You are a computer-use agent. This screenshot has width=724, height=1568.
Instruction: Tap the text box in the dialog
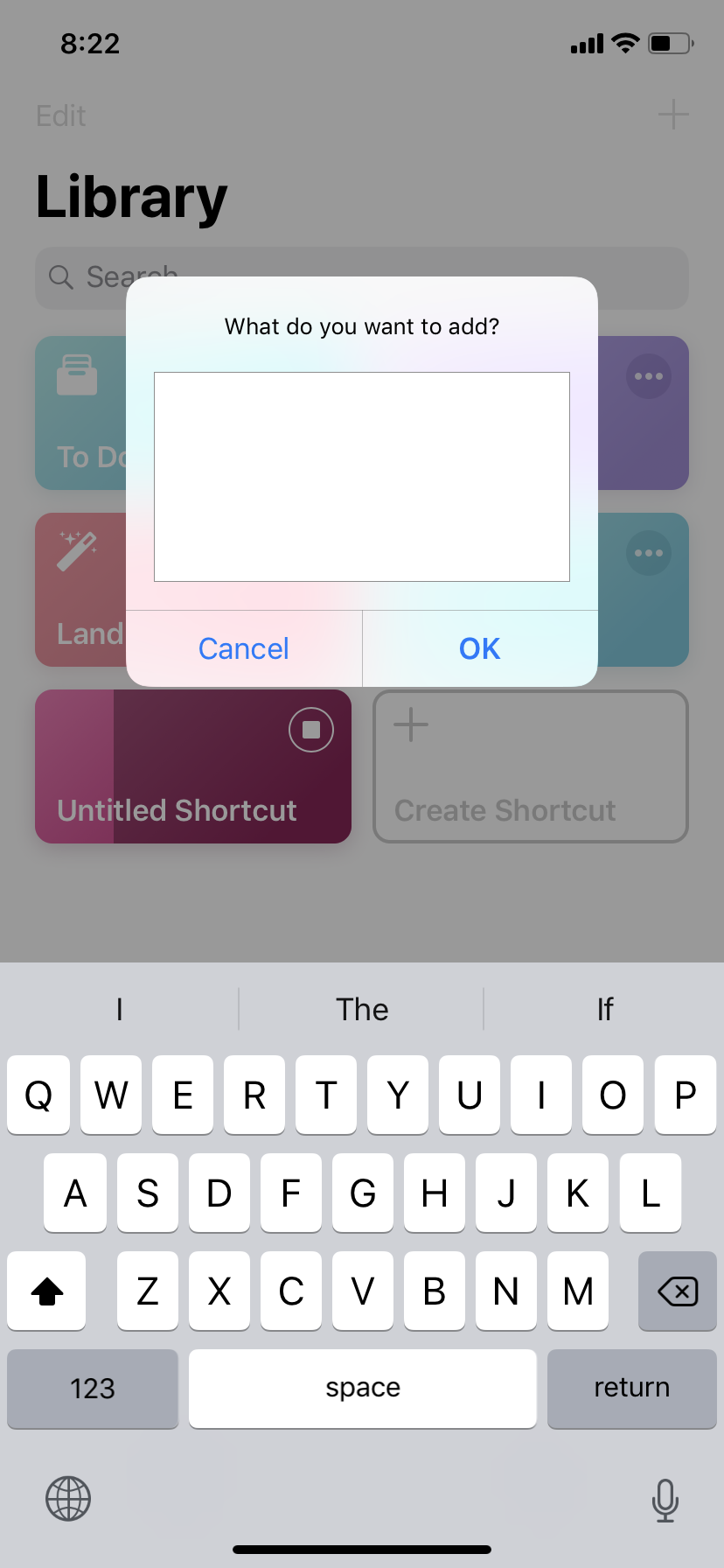361,476
